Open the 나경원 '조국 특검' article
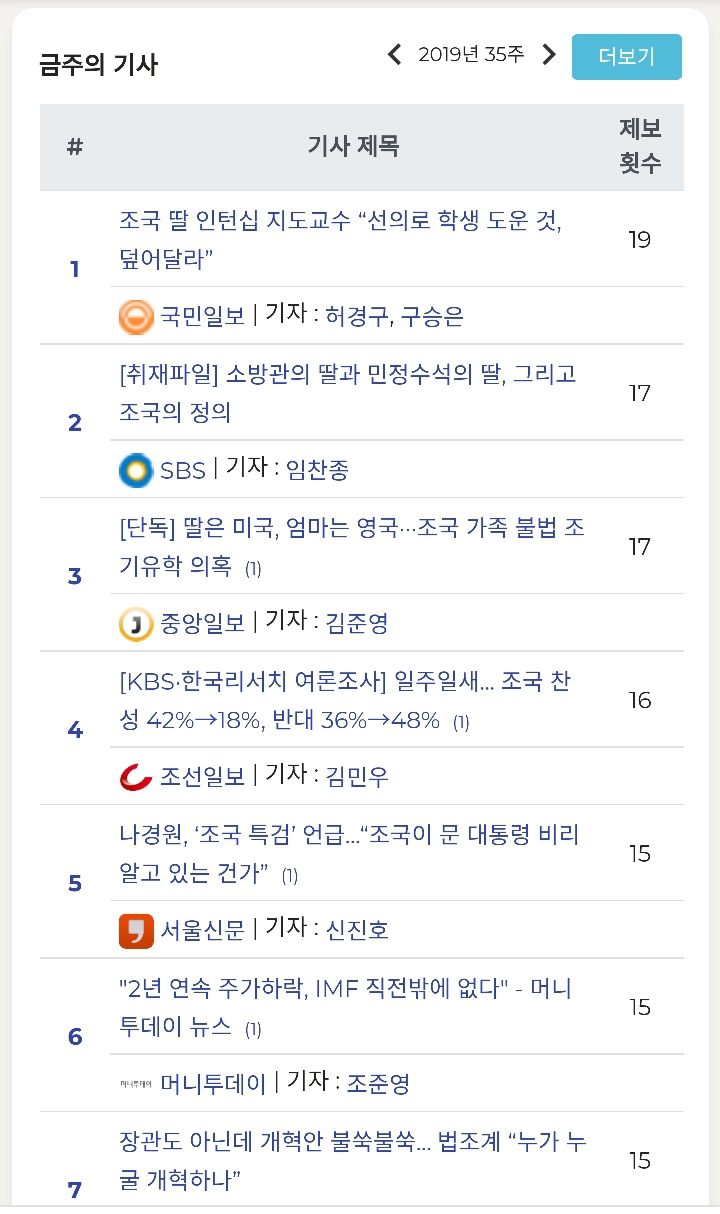Image resolution: width=720 pixels, height=1214 pixels. pos(349,853)
